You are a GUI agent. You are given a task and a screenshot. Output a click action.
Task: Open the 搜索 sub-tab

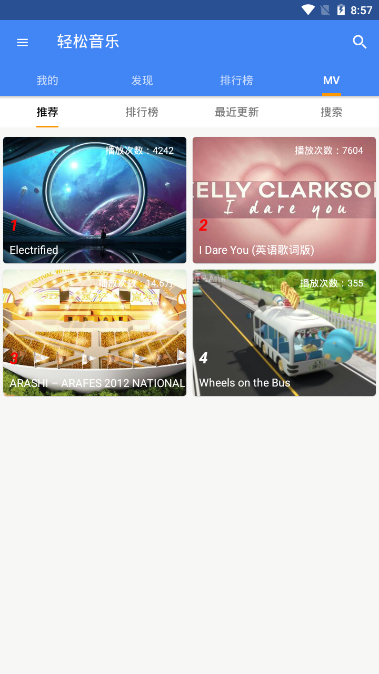point(331,113)
